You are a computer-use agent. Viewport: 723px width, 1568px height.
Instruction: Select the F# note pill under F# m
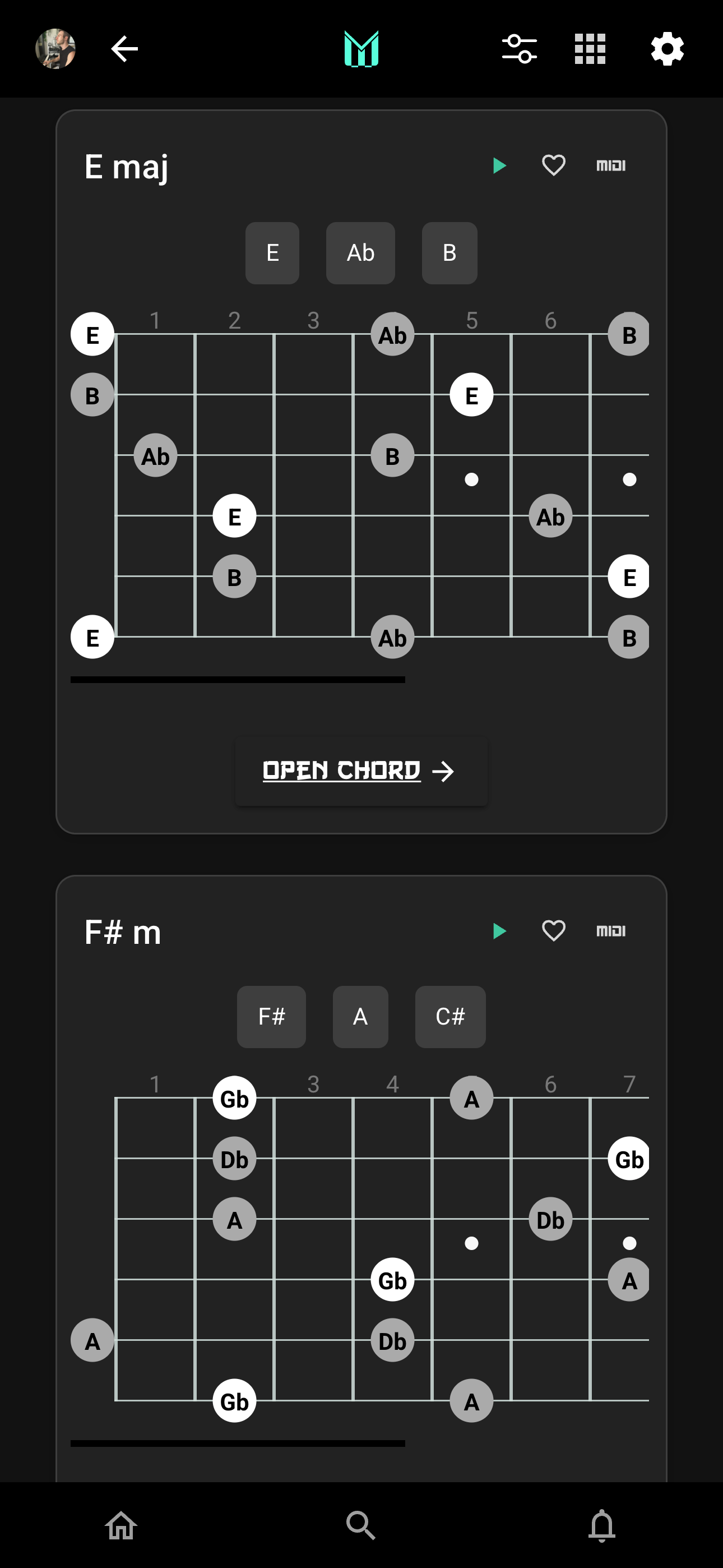click(271, 1017)
